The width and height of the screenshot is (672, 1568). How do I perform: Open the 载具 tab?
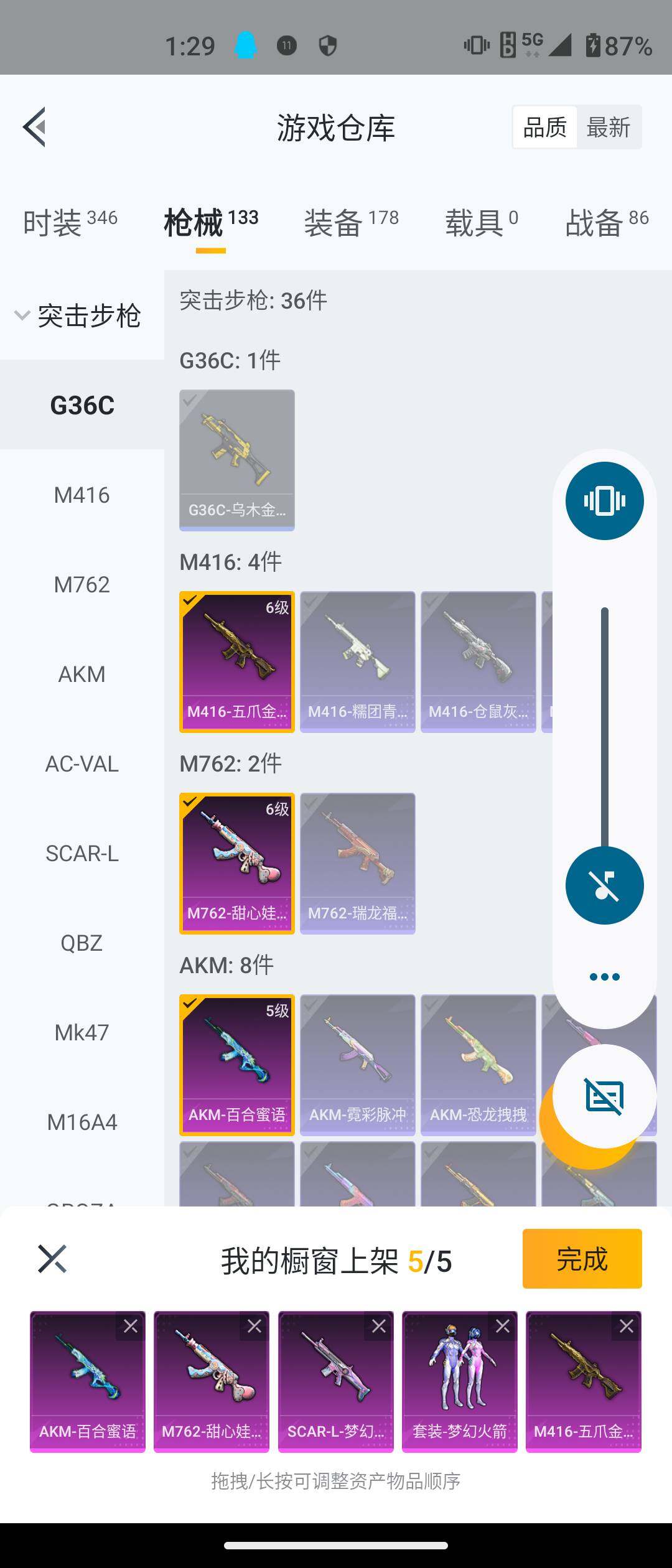(x=481, y=222)
